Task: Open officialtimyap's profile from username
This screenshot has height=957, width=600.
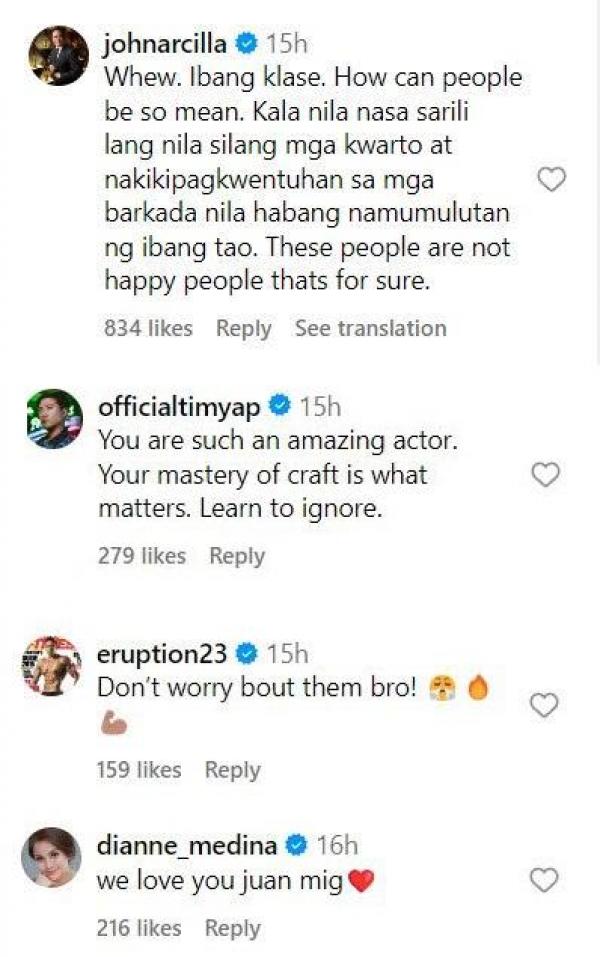Action: tap(179, 407)
